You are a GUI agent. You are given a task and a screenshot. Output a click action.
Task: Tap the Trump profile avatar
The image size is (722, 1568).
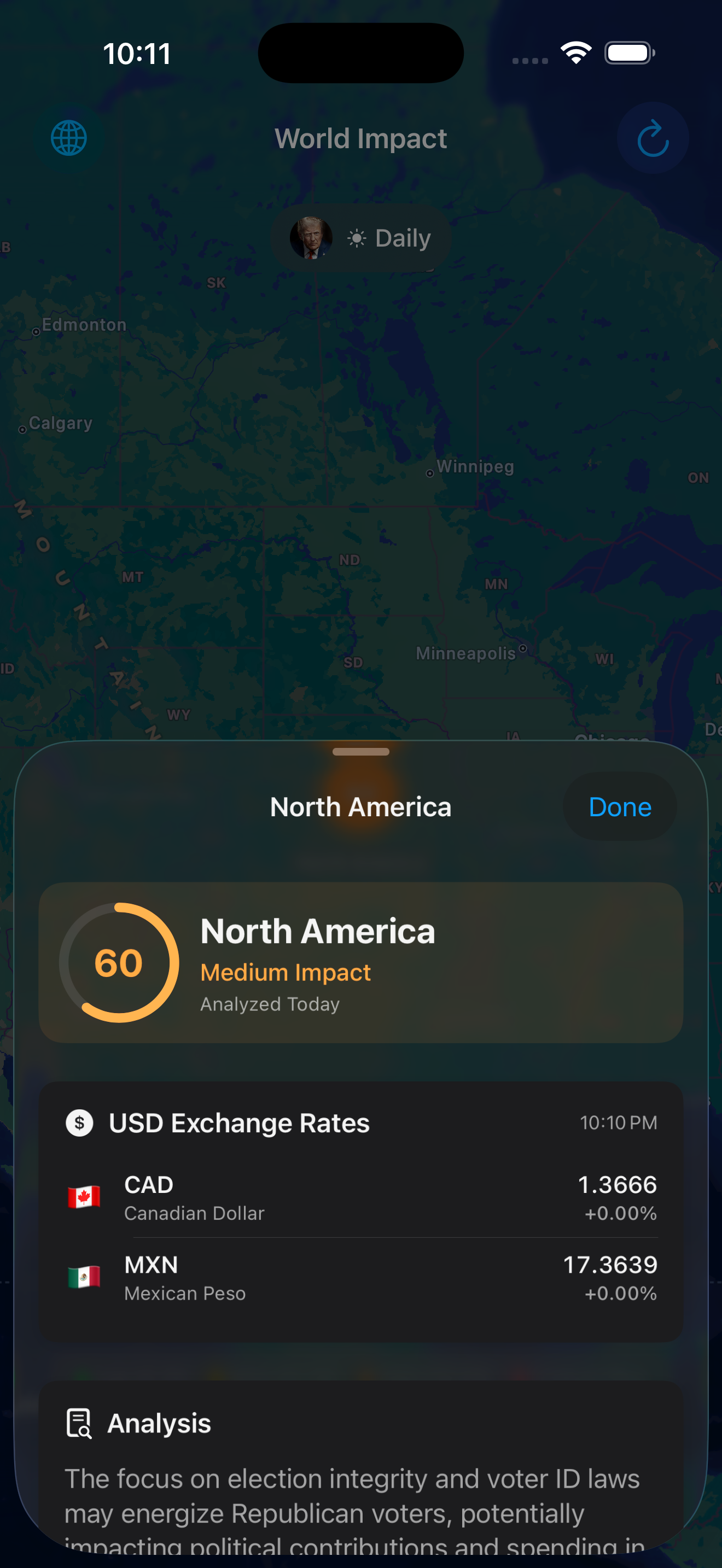tap(311, 237)
